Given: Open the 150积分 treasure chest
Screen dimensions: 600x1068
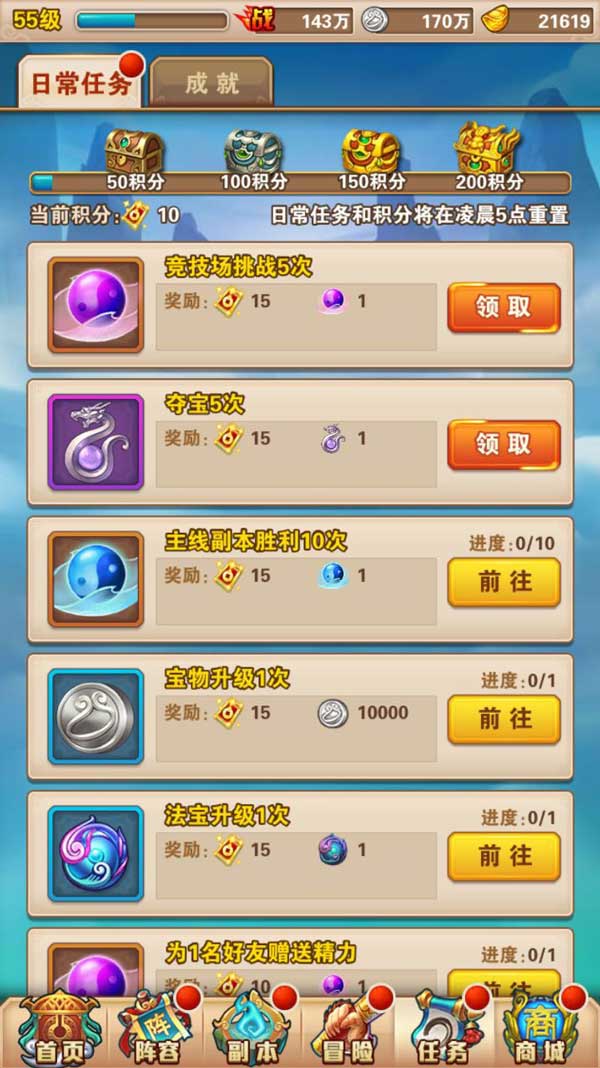Looking at the screenshot, I should (371, 152).
